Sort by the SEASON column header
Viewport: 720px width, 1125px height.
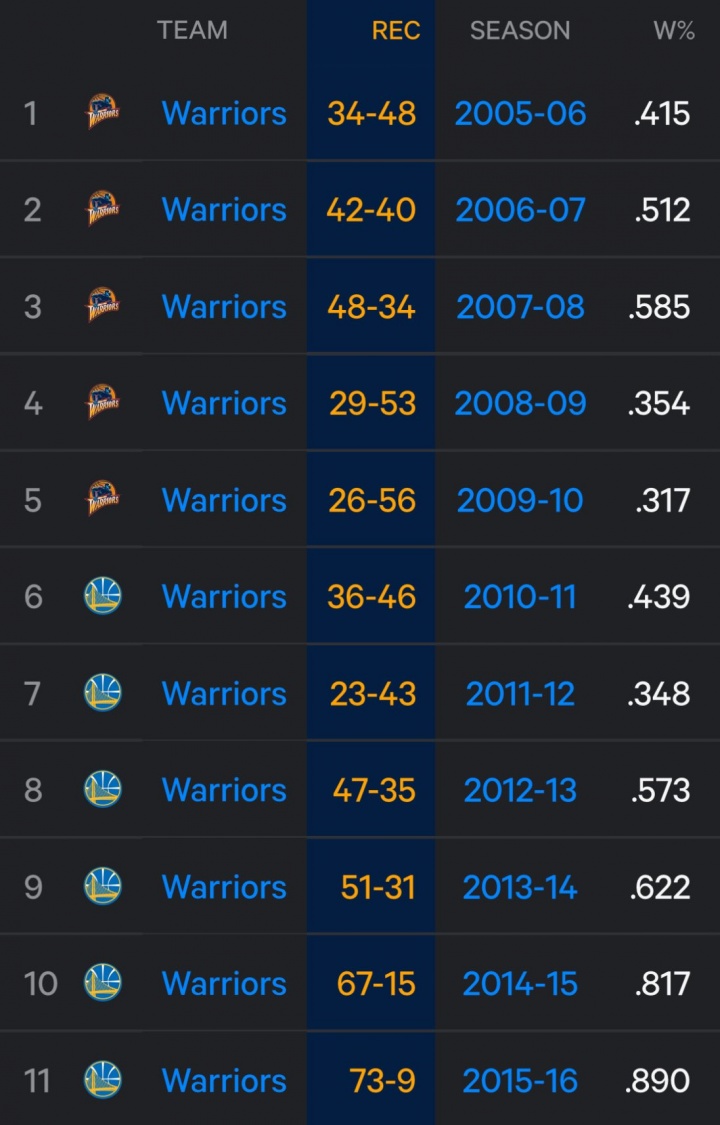click(x=520, y=31)
